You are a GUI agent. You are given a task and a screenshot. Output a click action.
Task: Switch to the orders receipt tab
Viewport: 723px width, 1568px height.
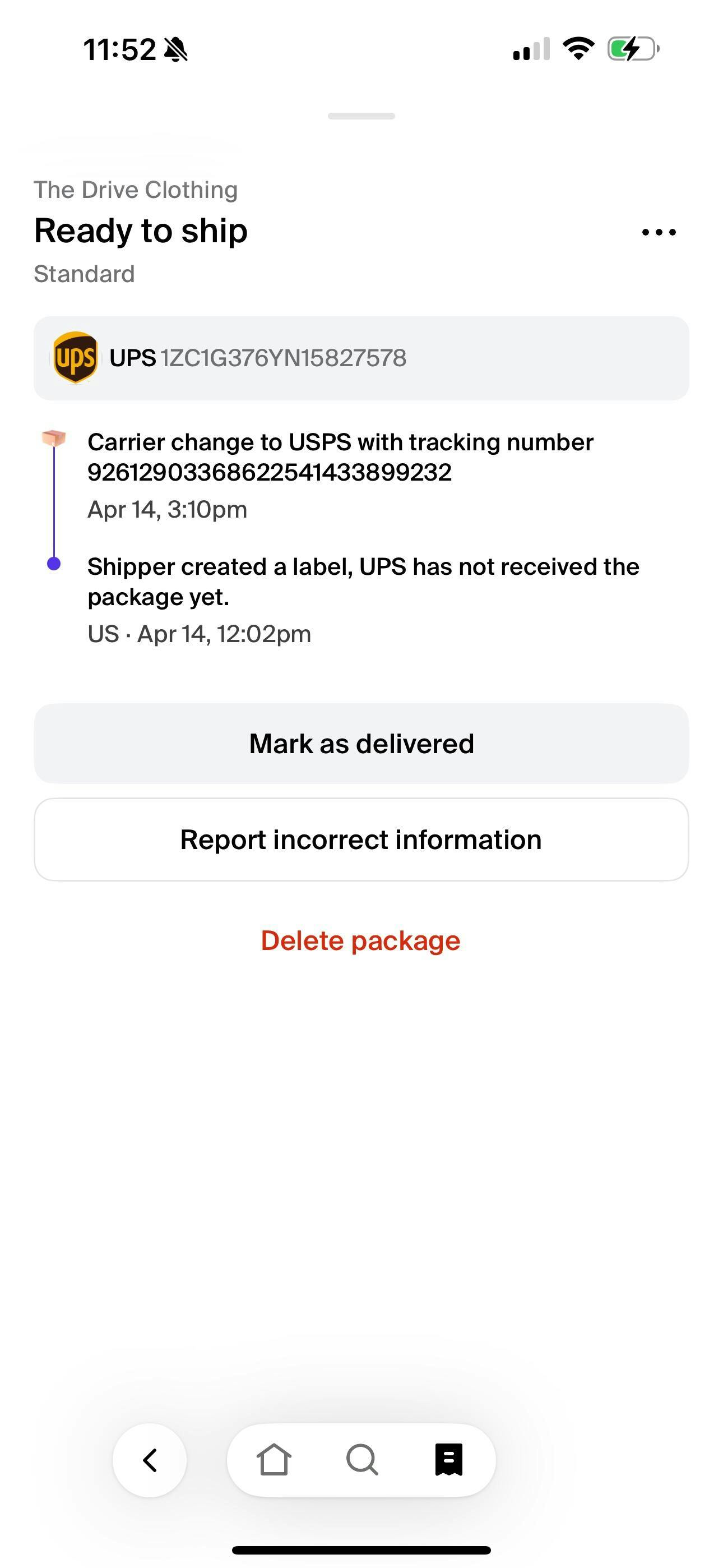click(x=449, y=1460)
